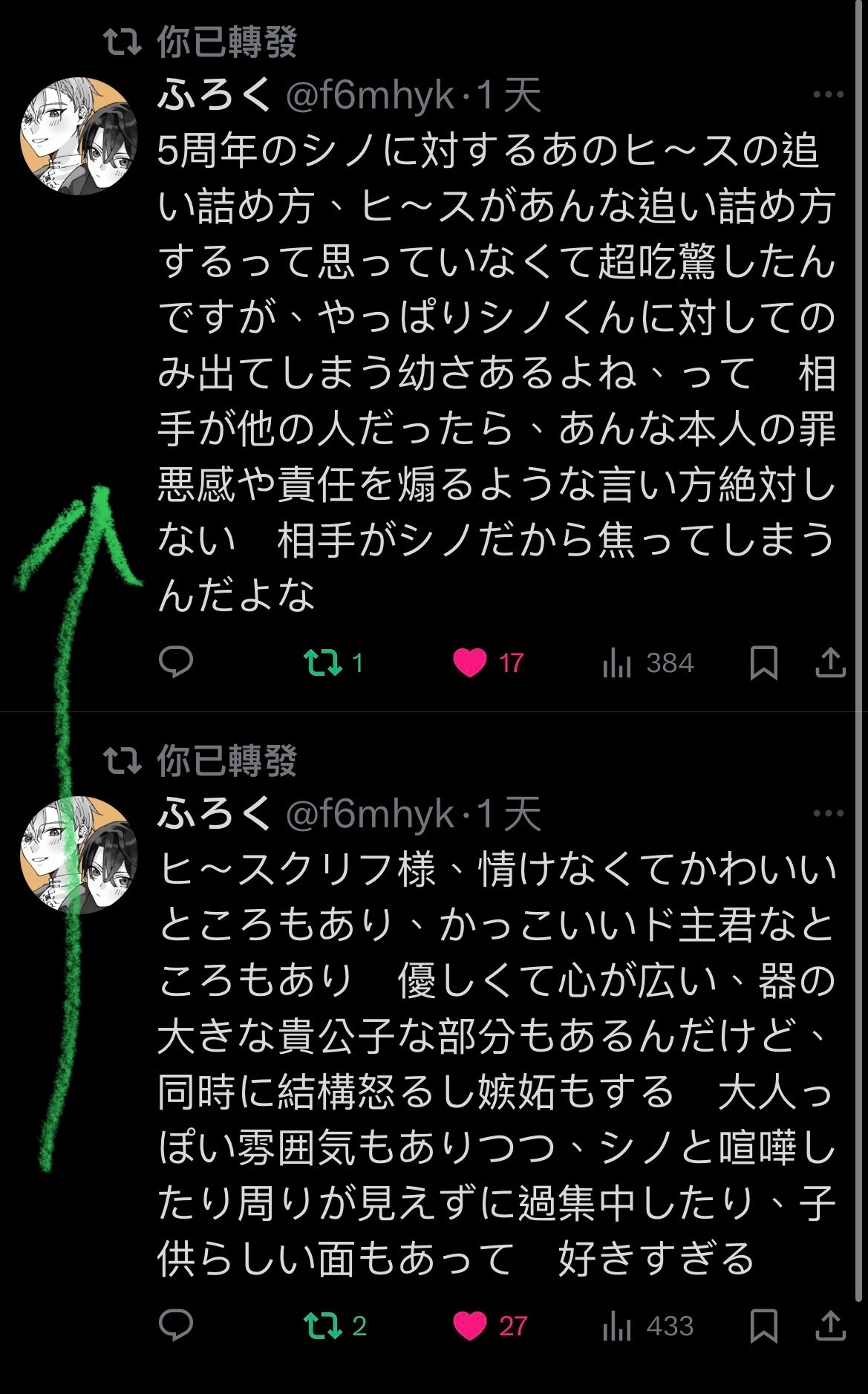Undo the retweet on the ヒ〜スクリフ様 tweet
The width and height of the screenshot is (868, 1394).
pos(324,1326)
